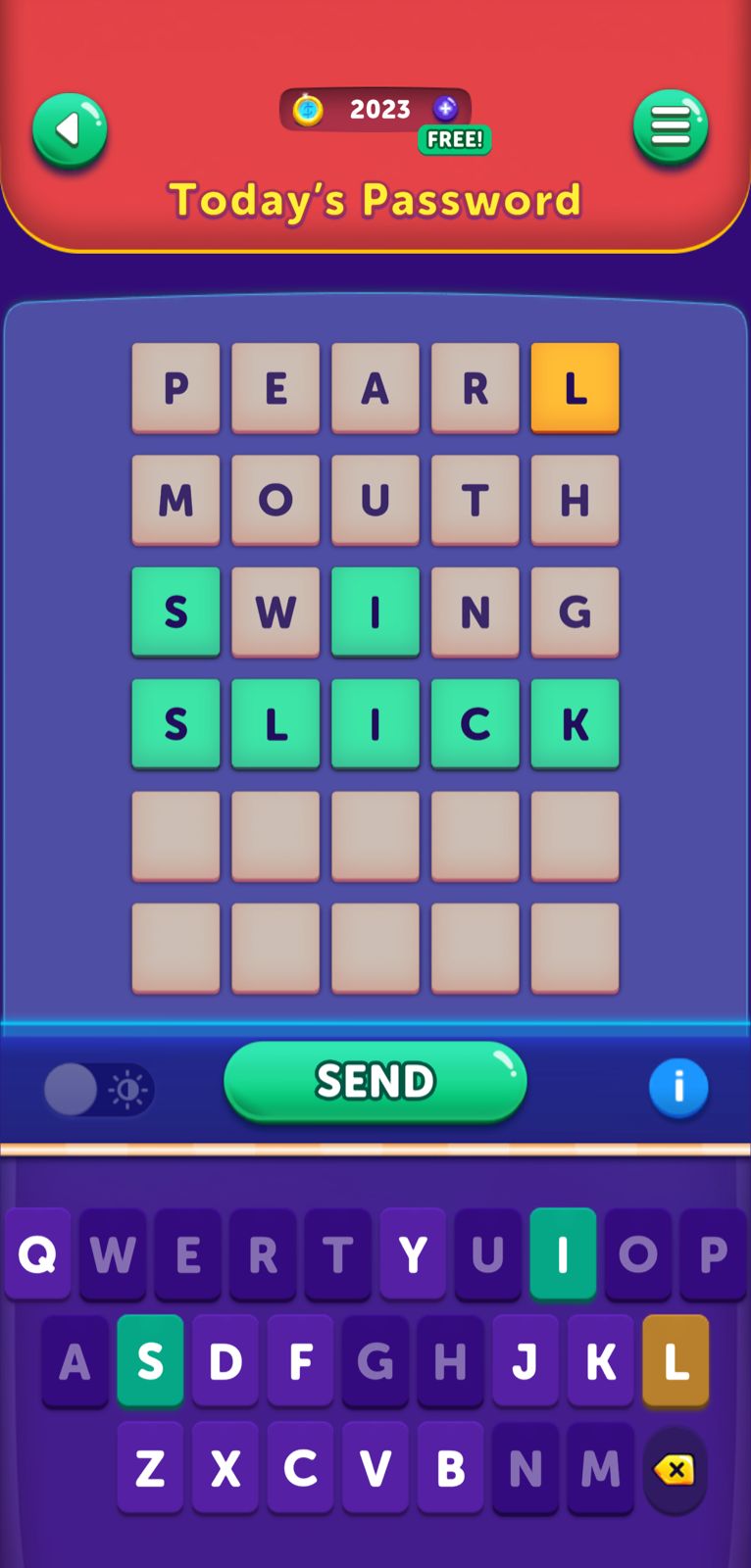This screenshot has height=1568, width=751.
Task: Open the blue info button
Action: pyautogui.click(x=677, y=1087)
